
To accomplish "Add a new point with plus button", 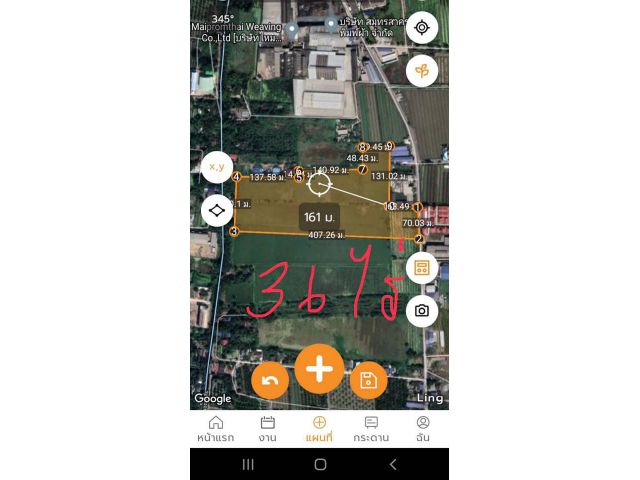I will pos(319,369).
